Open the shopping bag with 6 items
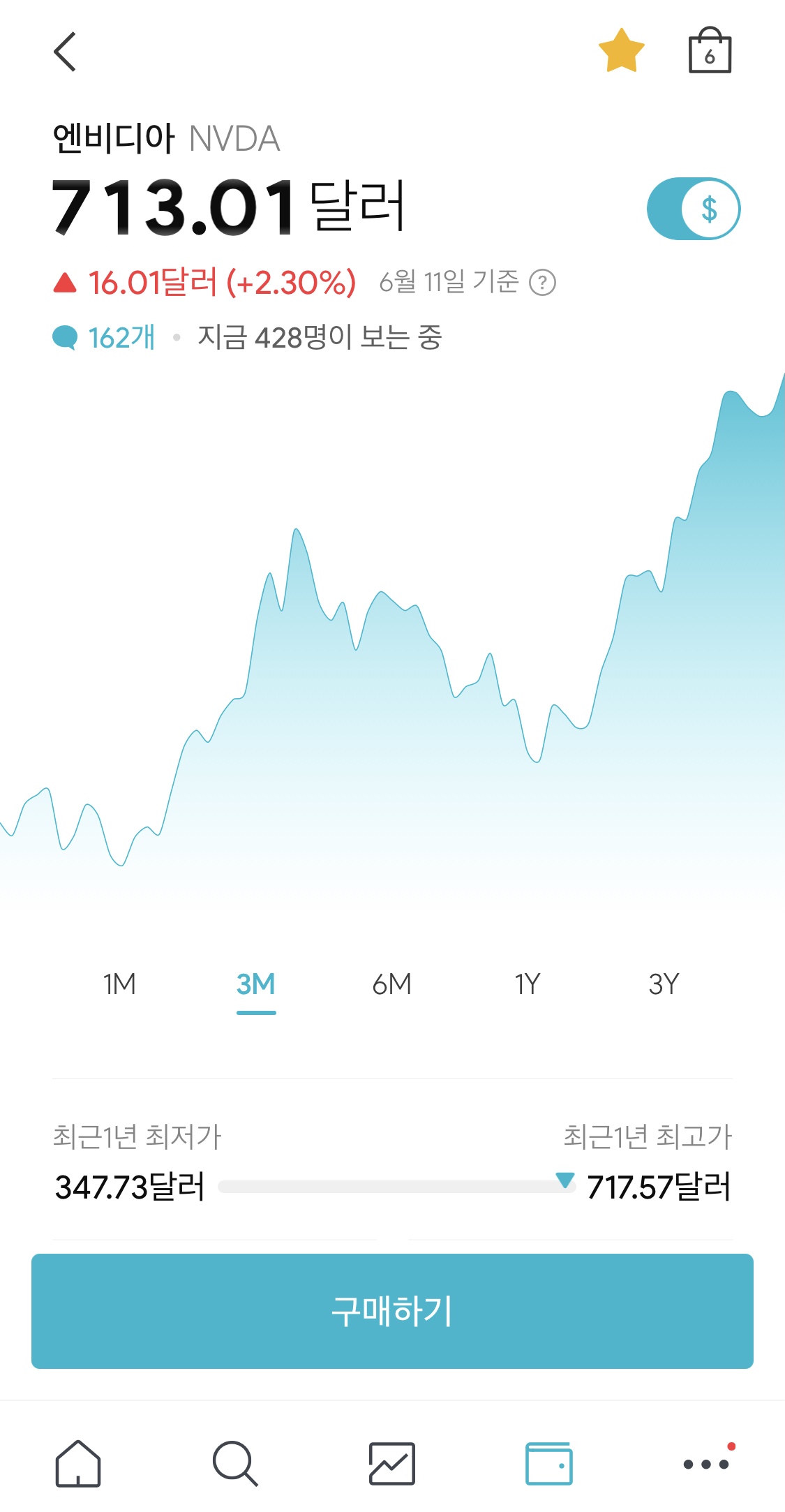This screenshot has width=785, height=1512. (x=710, y=50)
